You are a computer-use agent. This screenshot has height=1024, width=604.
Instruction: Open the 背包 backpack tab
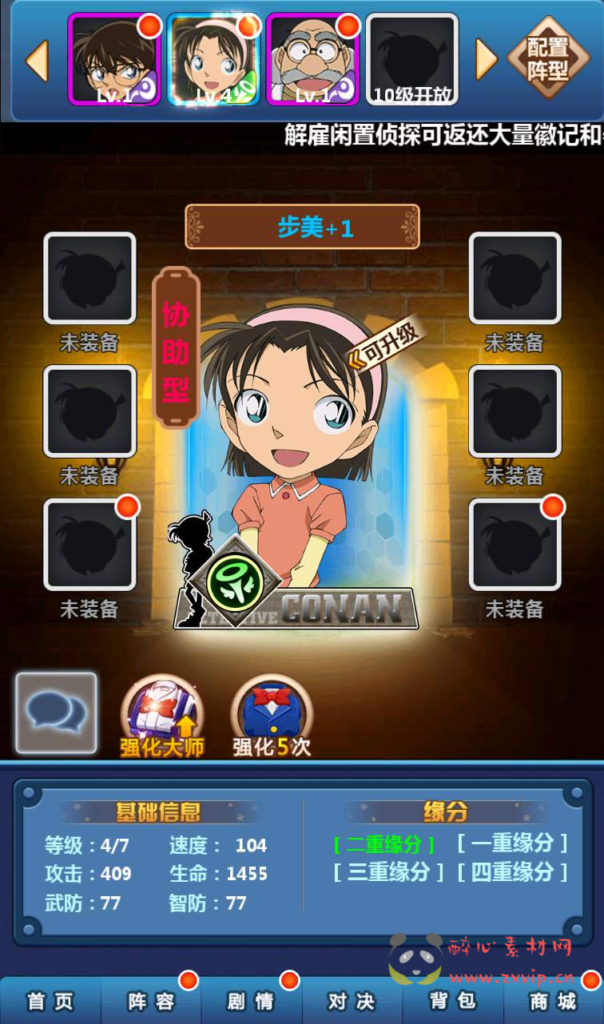pyautogui.click(x=452, y=1002)
